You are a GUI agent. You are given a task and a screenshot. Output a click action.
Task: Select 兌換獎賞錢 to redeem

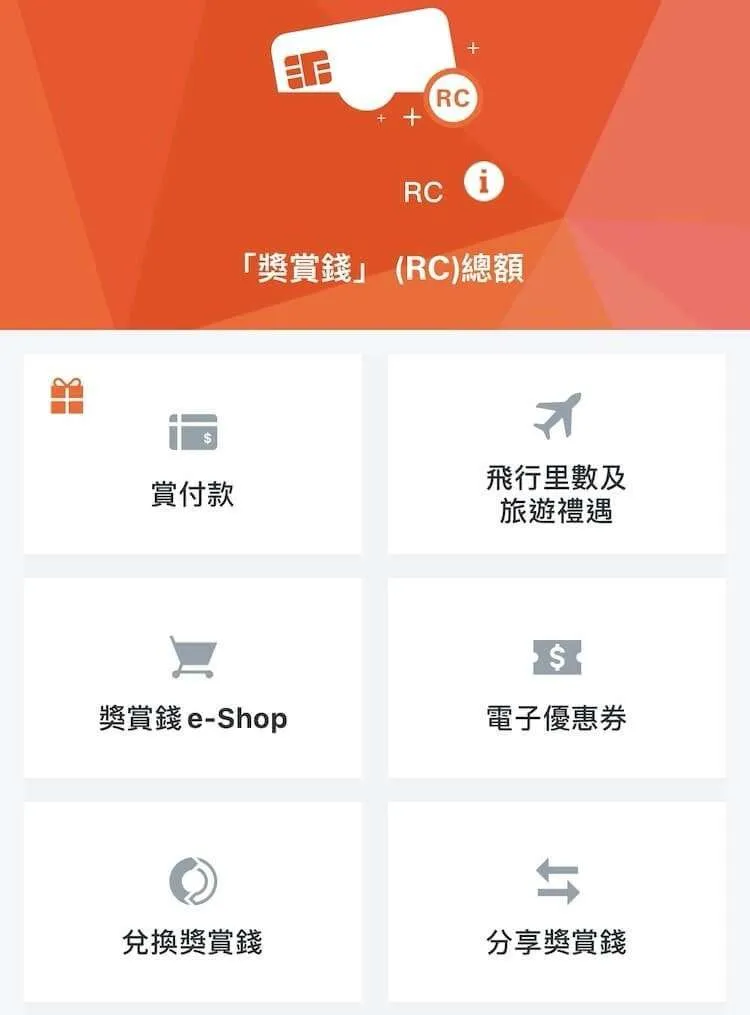coord(192,902)
